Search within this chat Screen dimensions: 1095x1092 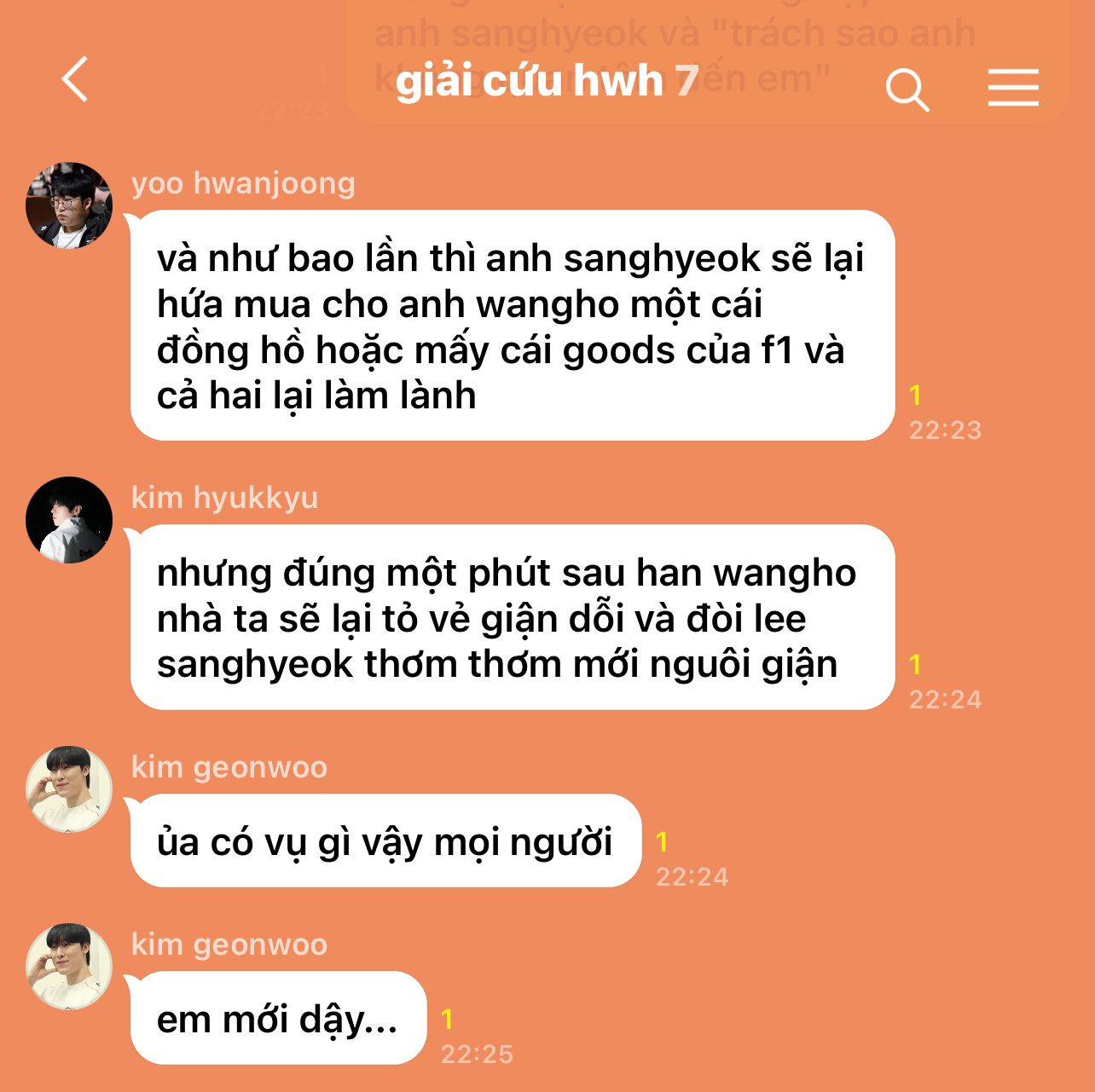tap(907, 89)
